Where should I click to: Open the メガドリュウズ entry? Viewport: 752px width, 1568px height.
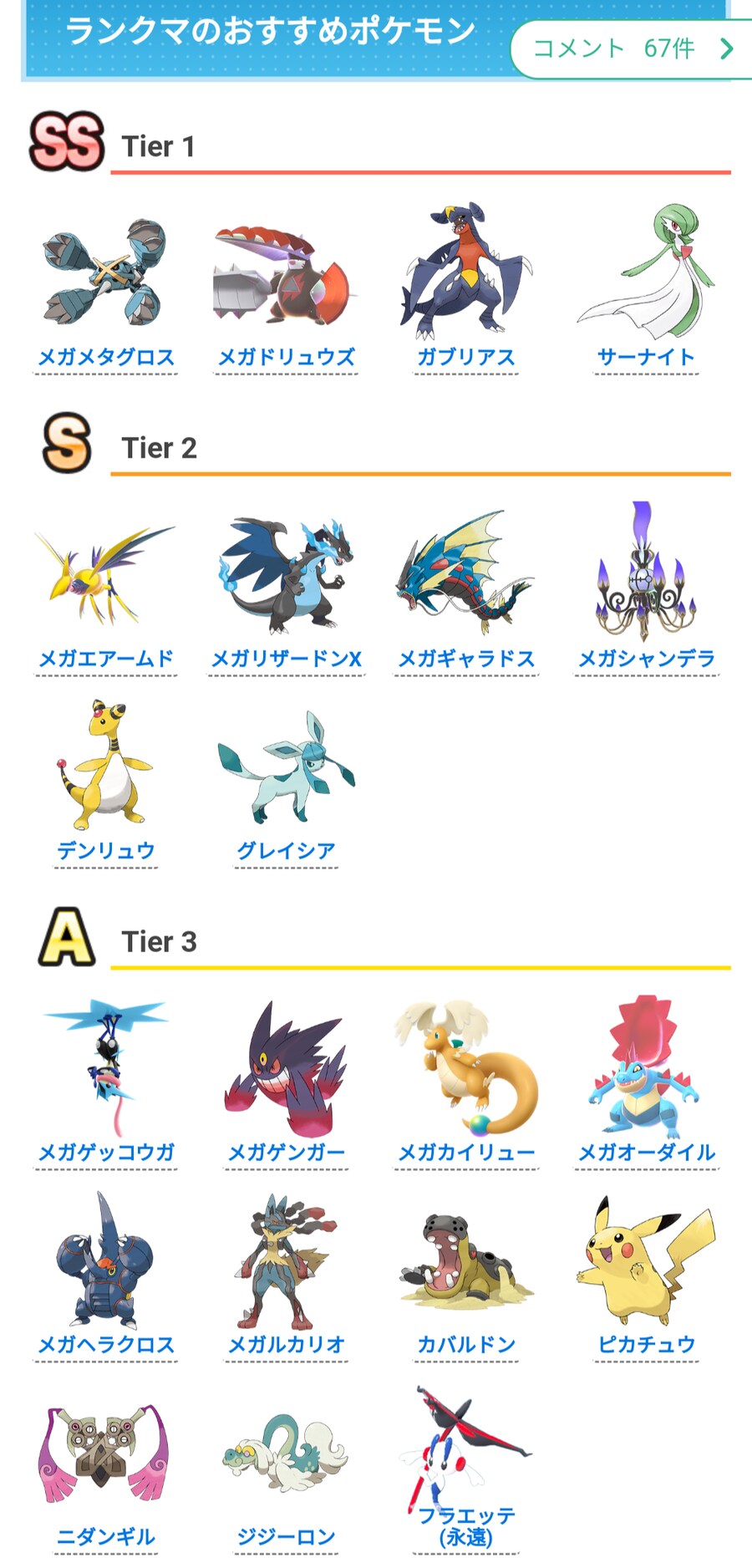pyautogui.click(x=286, y=358)
